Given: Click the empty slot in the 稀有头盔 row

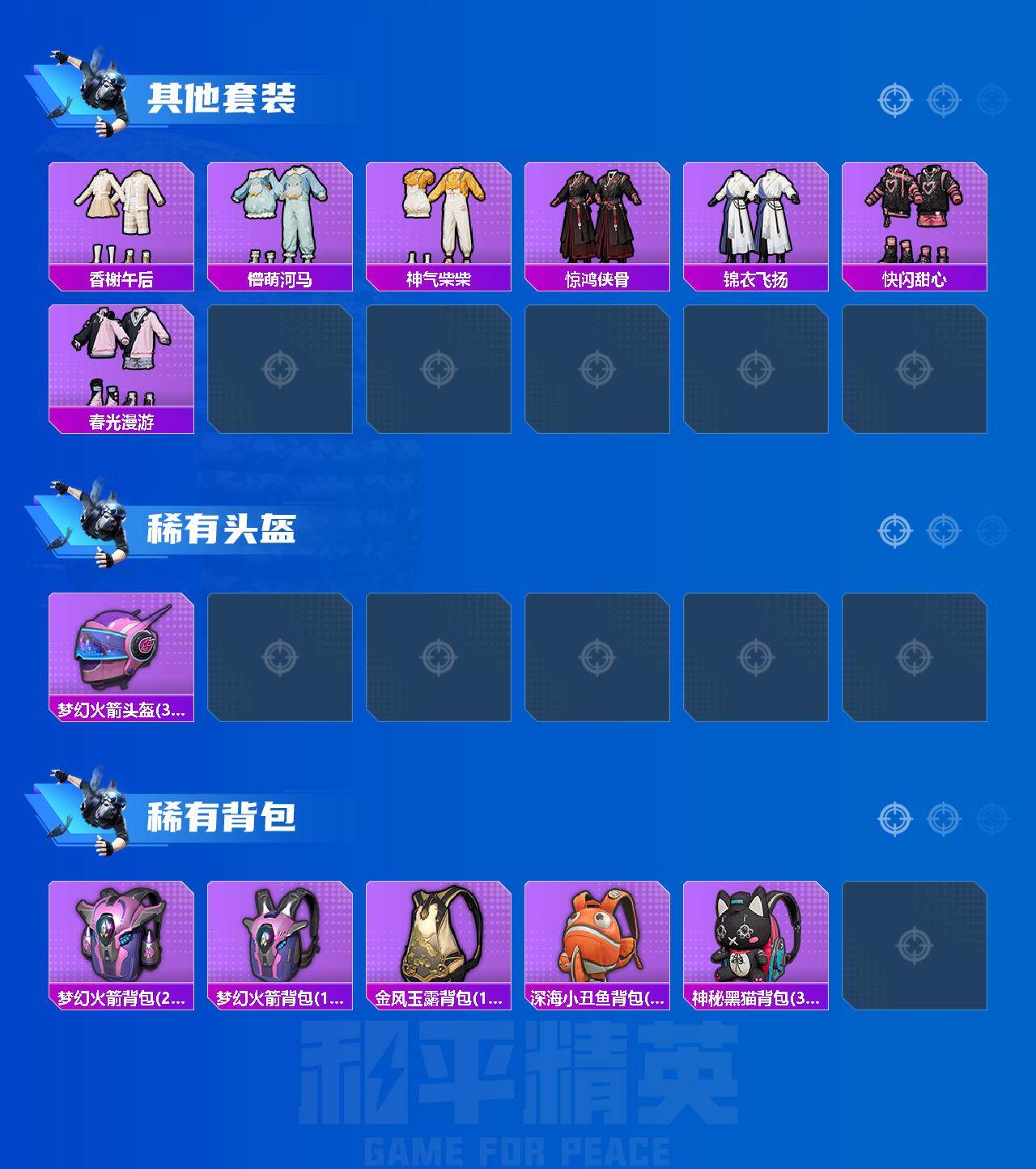Looking at the screenshot, I should point(279,657).
